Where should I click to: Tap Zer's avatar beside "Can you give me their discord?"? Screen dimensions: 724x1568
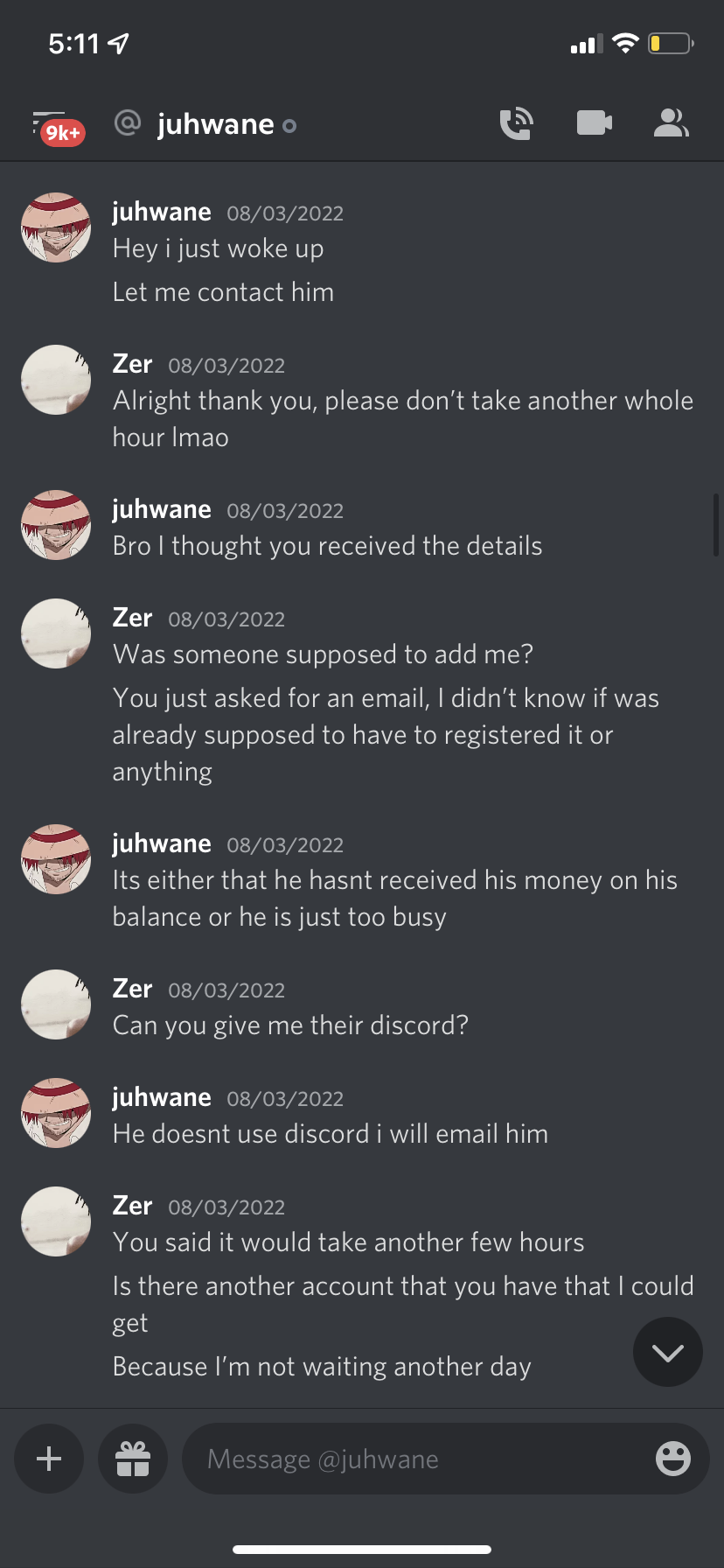tap(56, 1004)
